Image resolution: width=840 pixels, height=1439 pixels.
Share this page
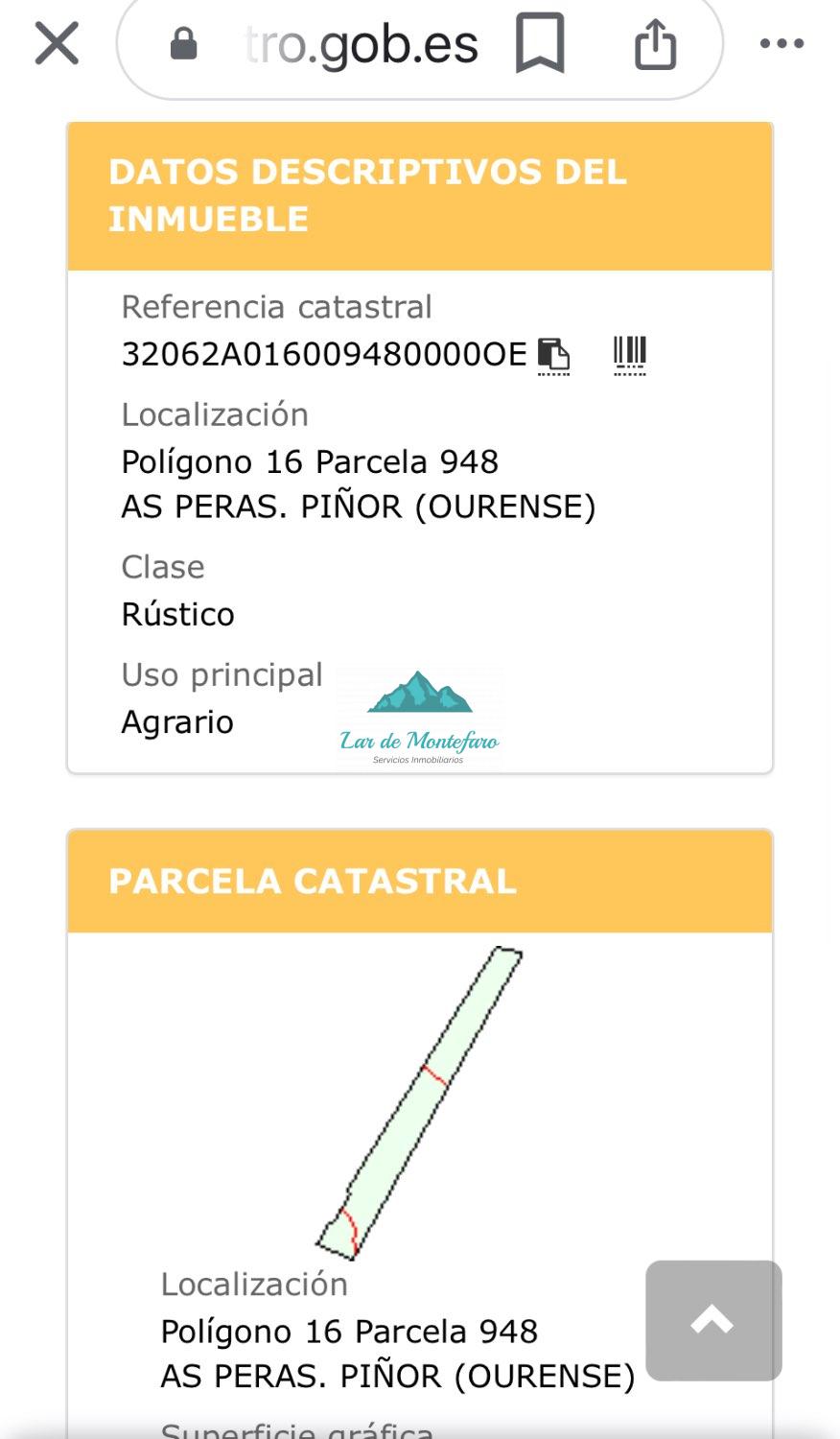tap(656, 44)
